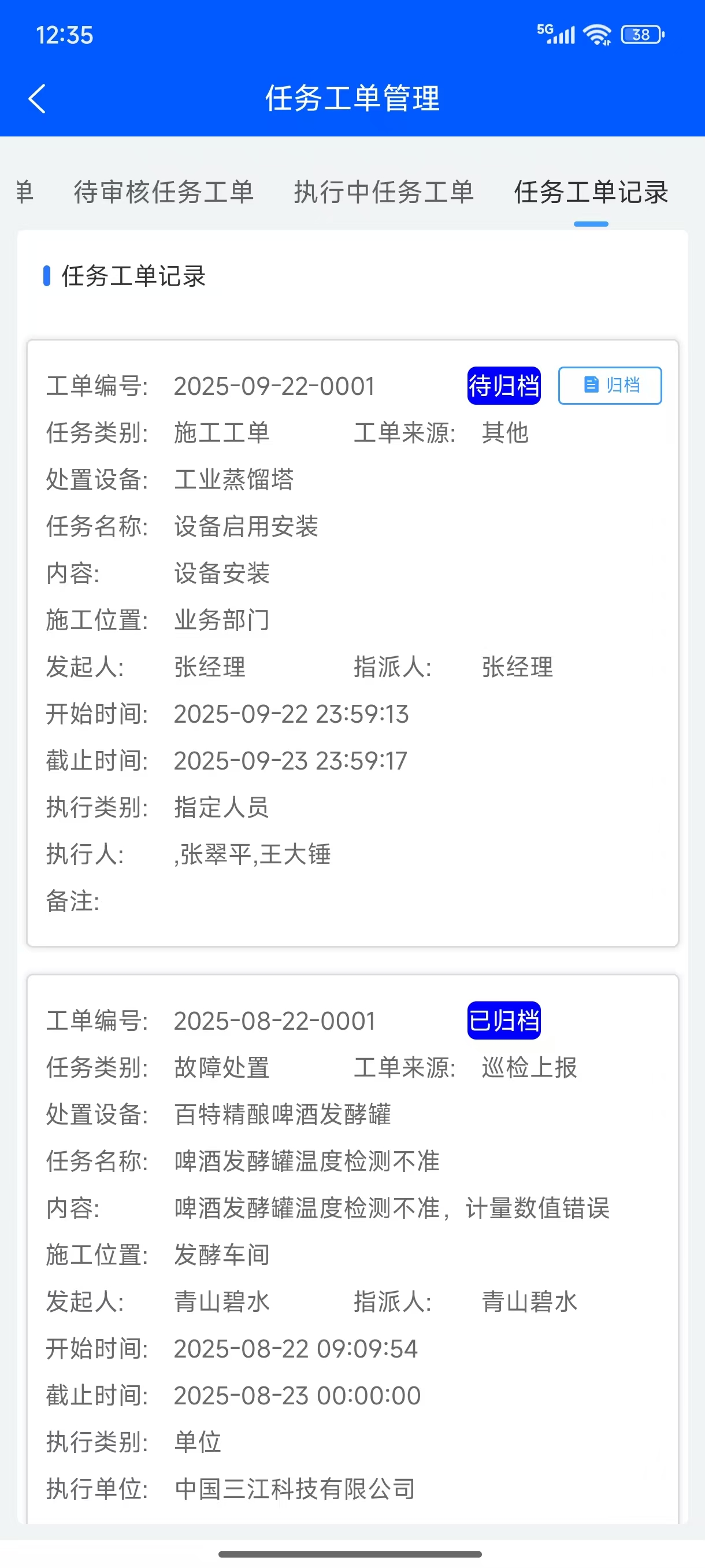
Task: Open work order 2025-08-22-0001 card
Action: click(352, 1254)
